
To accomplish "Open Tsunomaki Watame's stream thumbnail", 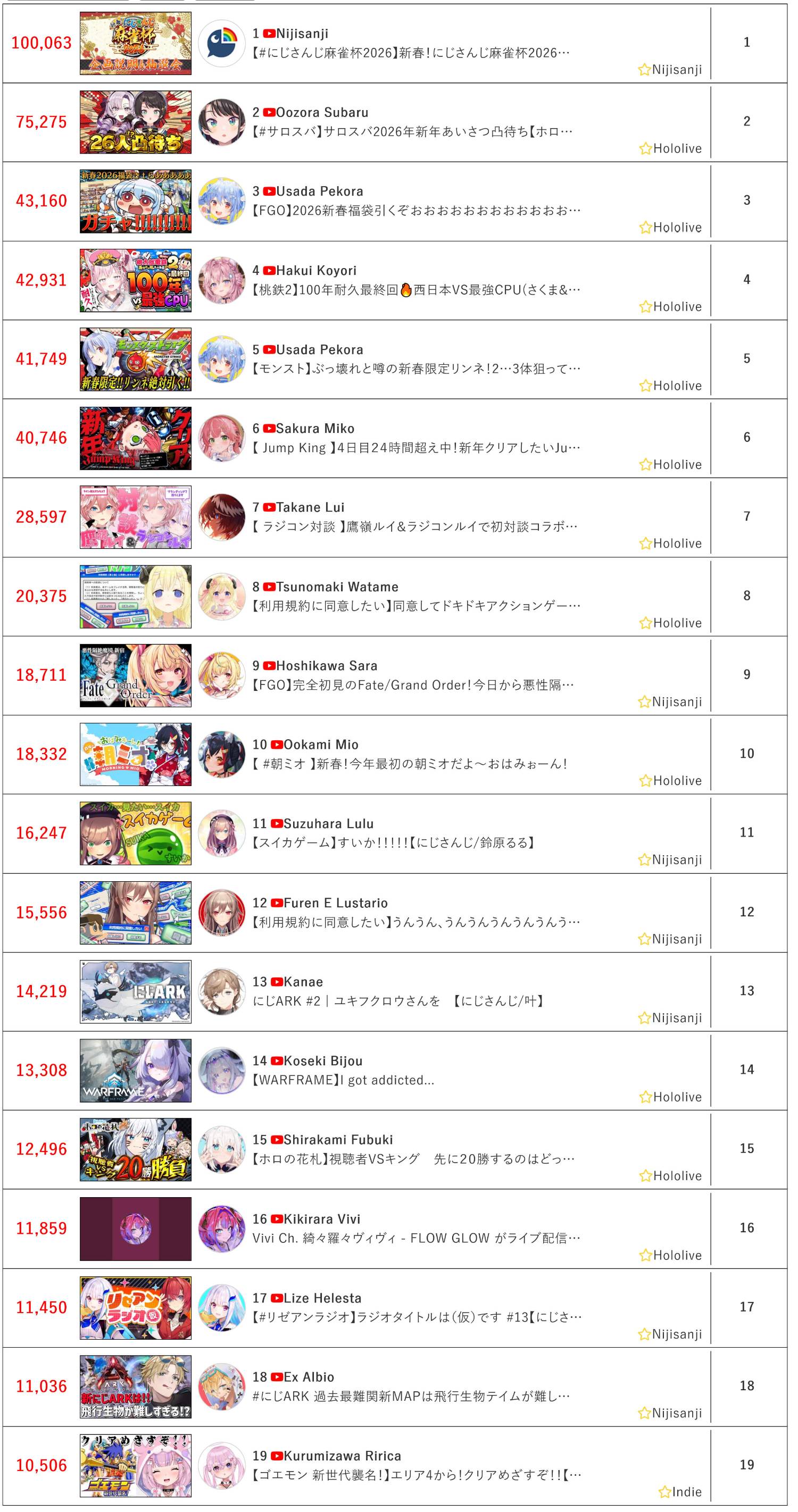I will click(135, 596).
